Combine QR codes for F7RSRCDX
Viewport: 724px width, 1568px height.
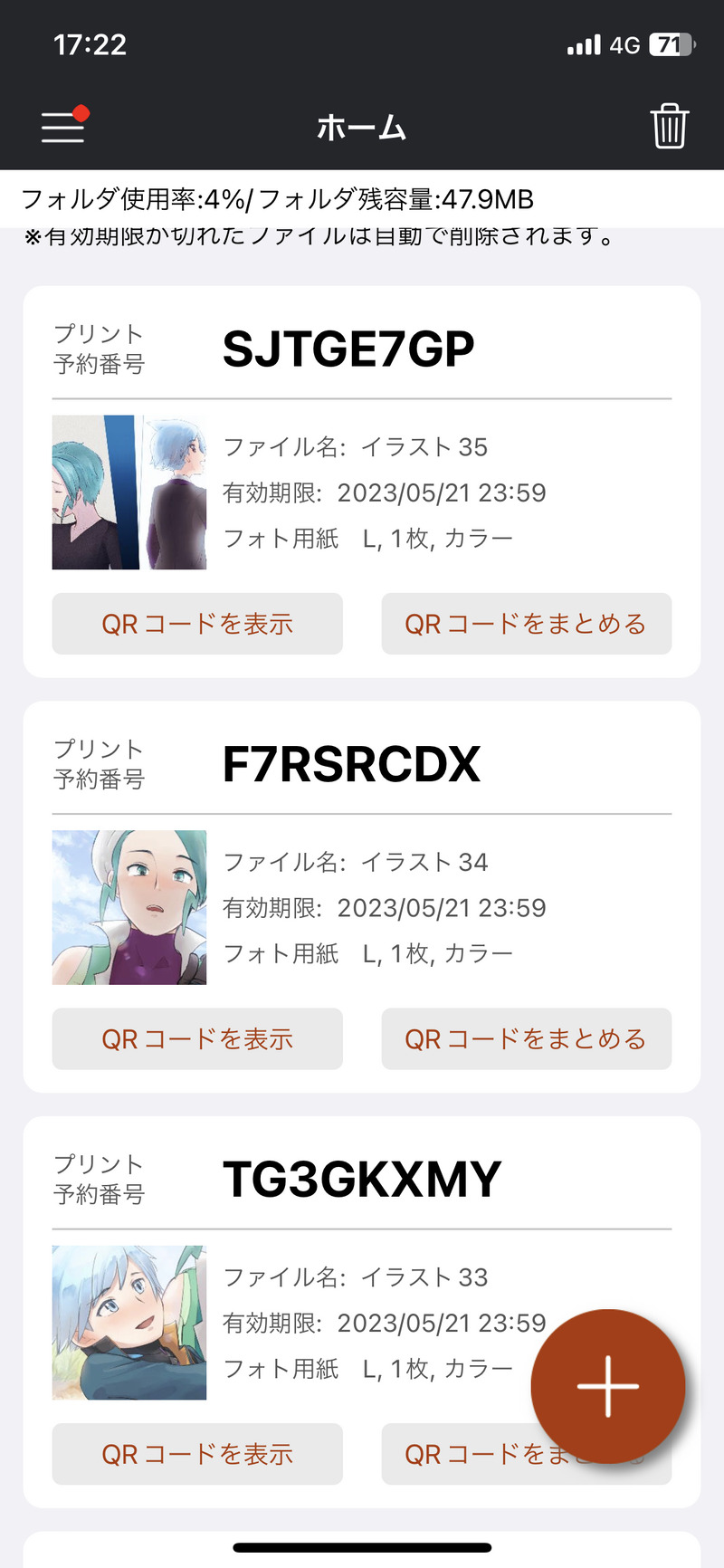(x=526, y=1038)
